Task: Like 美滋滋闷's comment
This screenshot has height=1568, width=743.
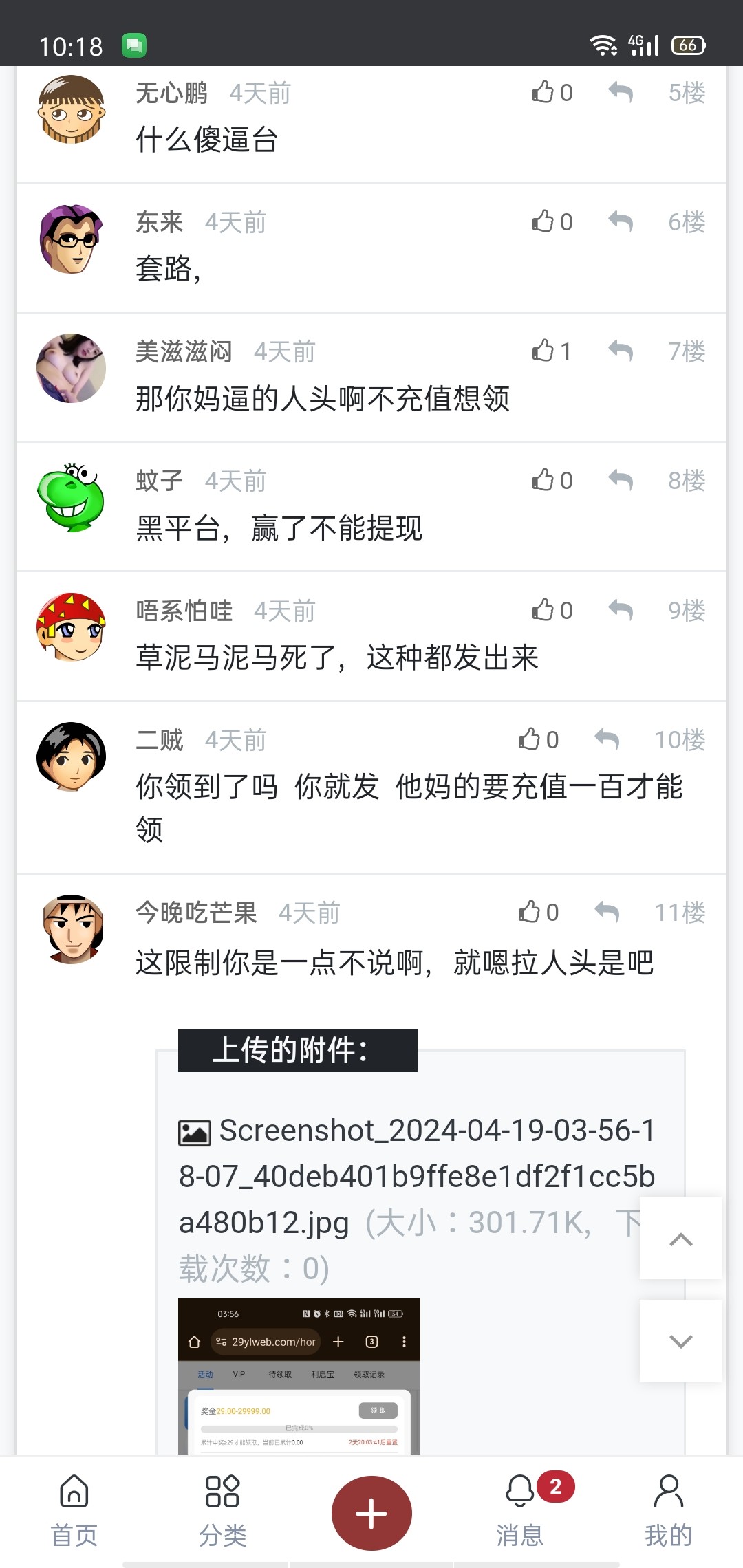Action: point(551,351)
